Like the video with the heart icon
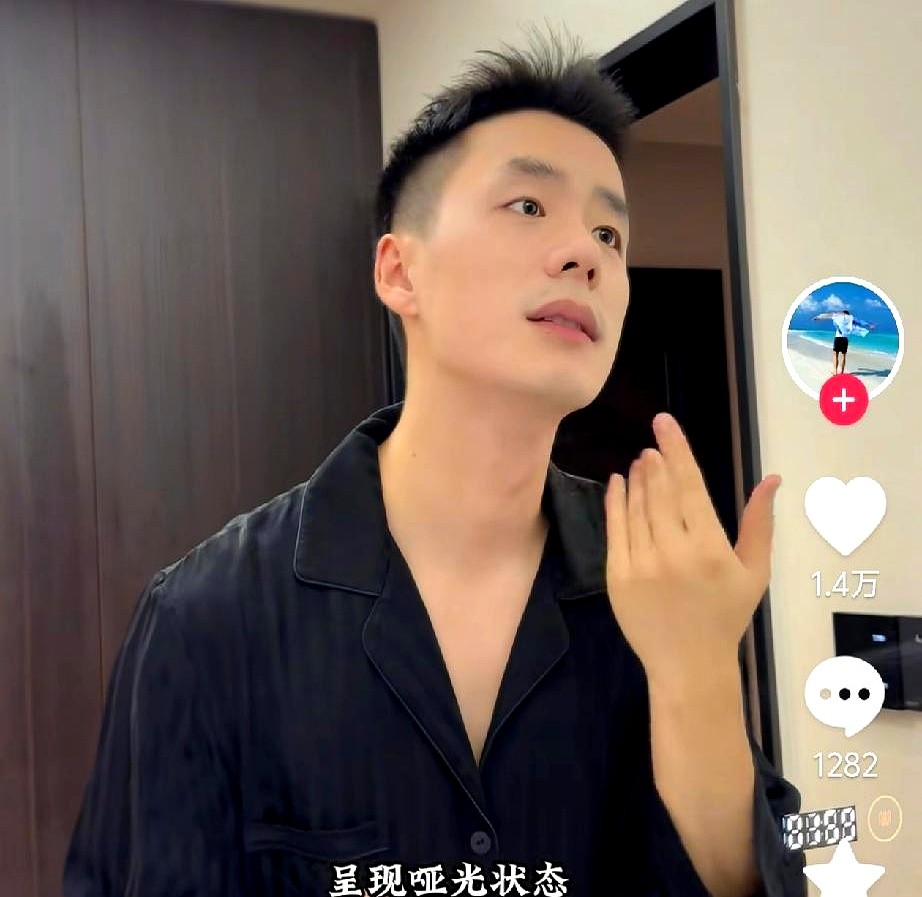This screenshot has width=922, height=897. click(x=845, y=514)
